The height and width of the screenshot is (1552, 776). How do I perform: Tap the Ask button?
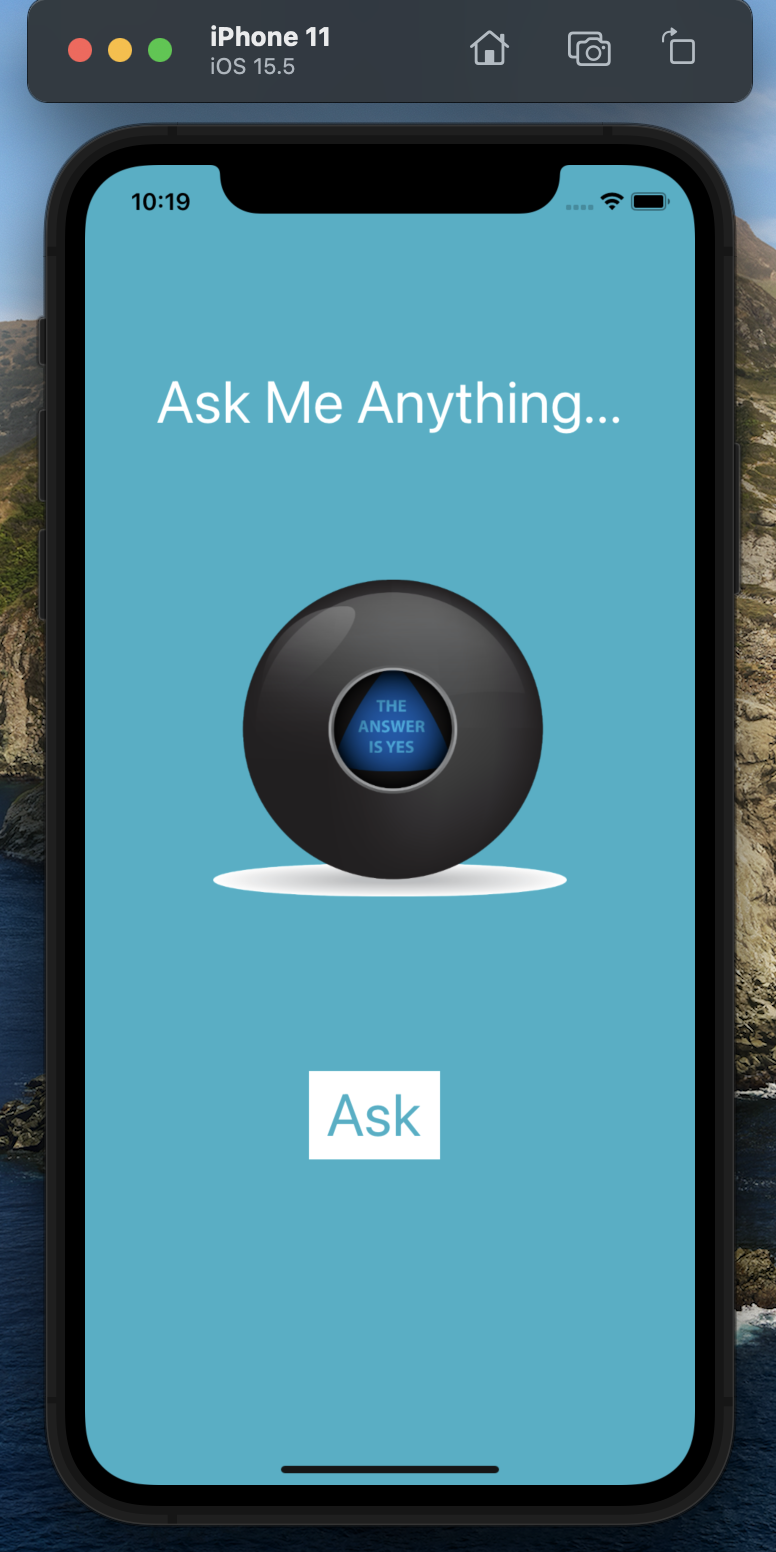[x=374, y=1115]
